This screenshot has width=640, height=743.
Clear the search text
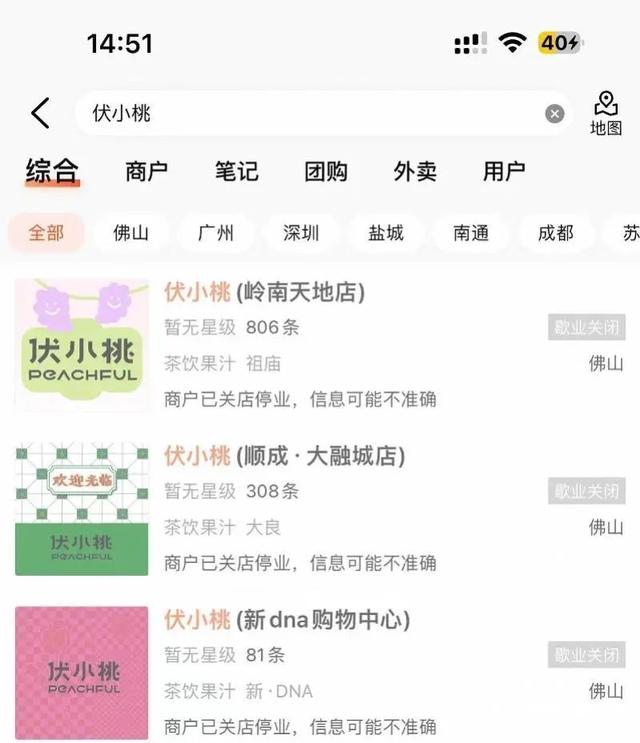(555, 114)
